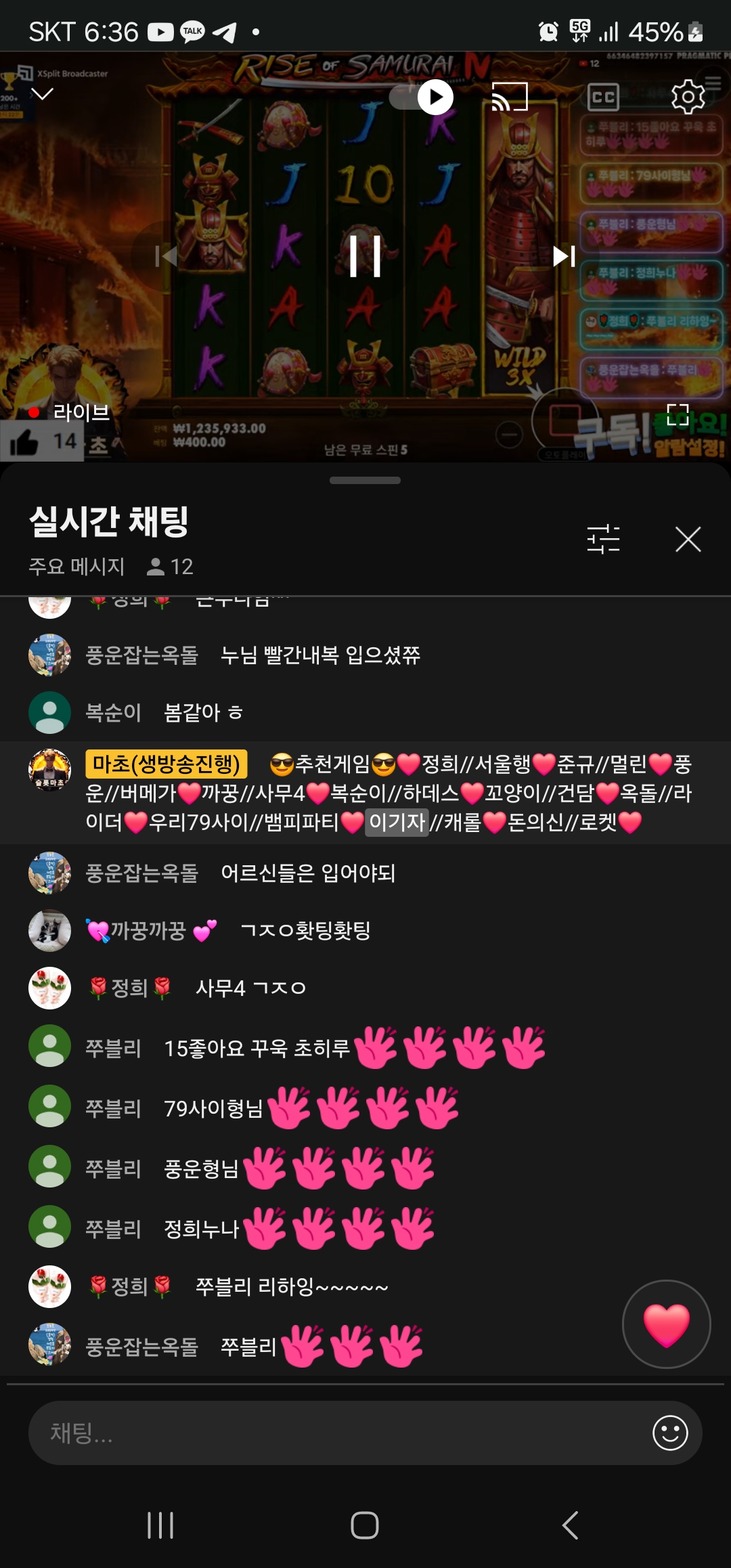
Task: Open the pinned message from 마초(생방송진행)
Action: pyautogui.click(x=389, y=793)
